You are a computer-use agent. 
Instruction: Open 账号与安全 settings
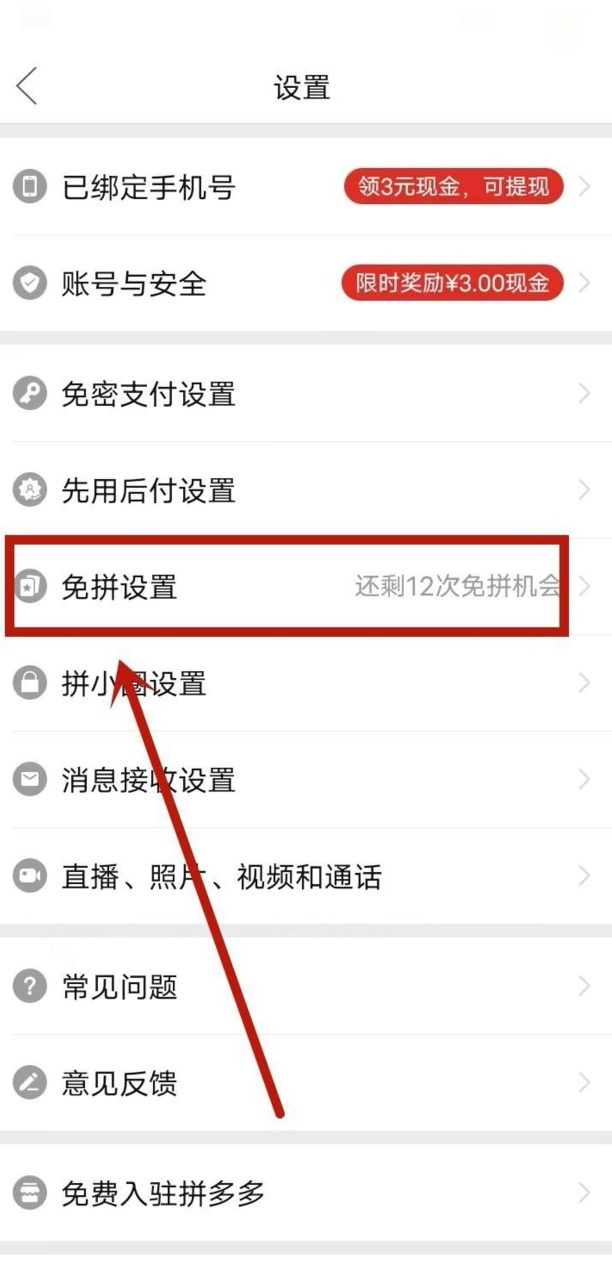(x=306, y=283)
